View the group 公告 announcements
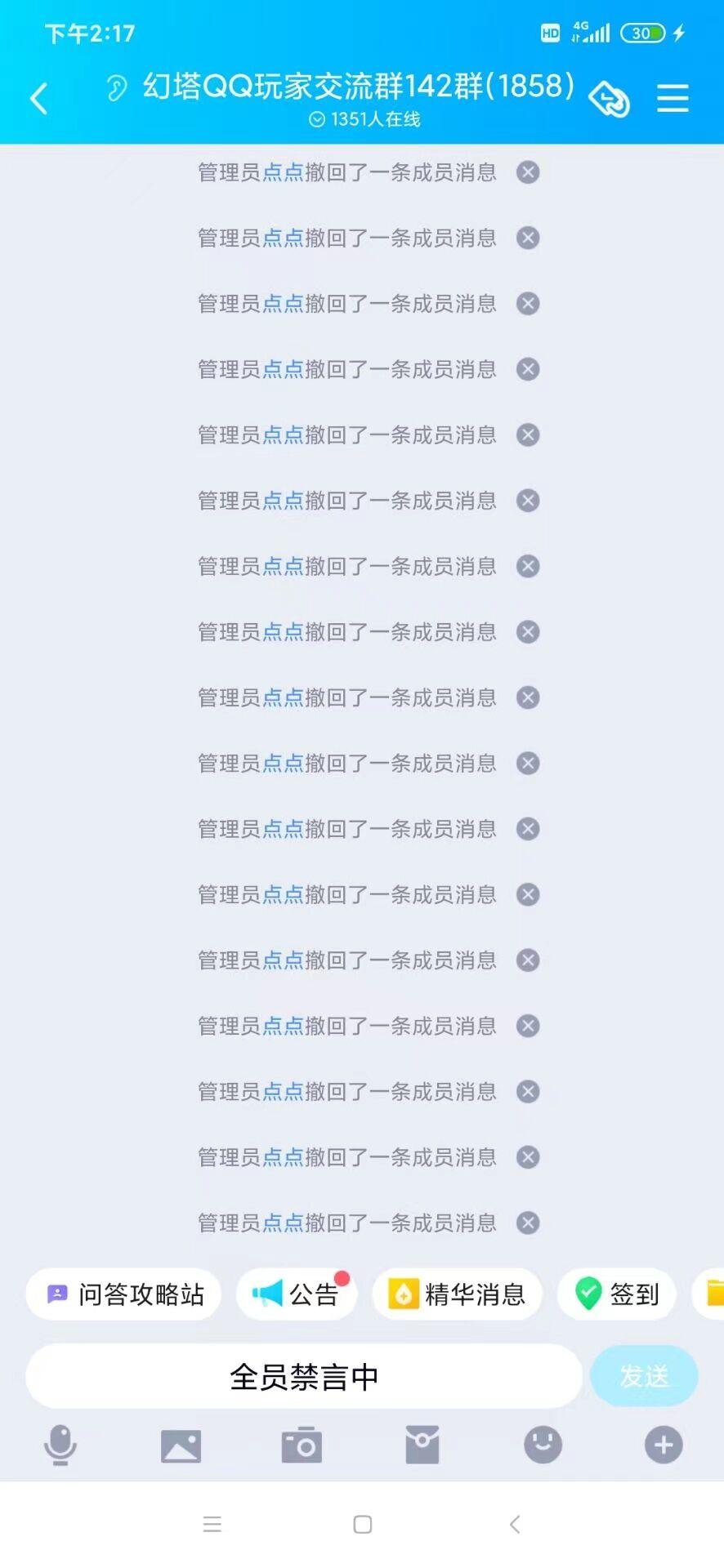 tap(297, 1294)
